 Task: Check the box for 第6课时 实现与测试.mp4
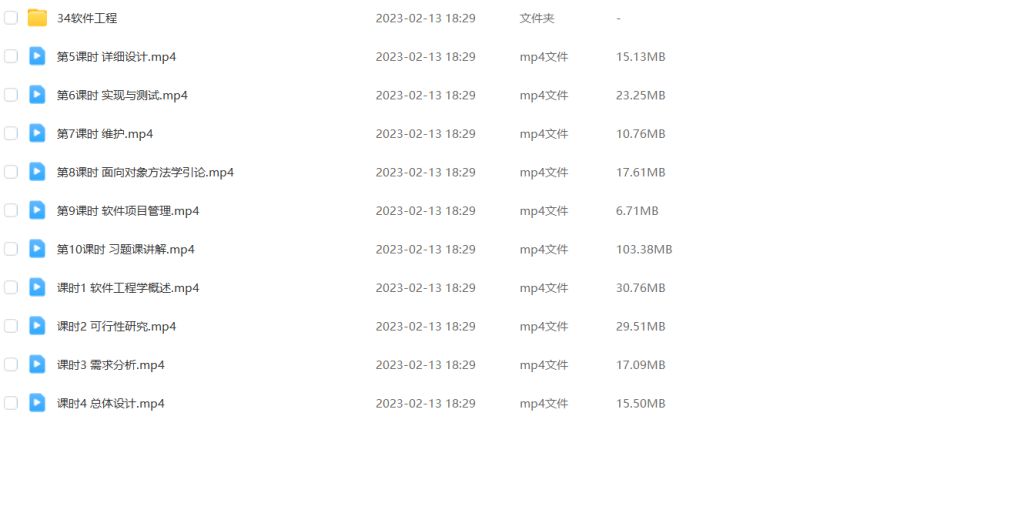click(11, 95)
